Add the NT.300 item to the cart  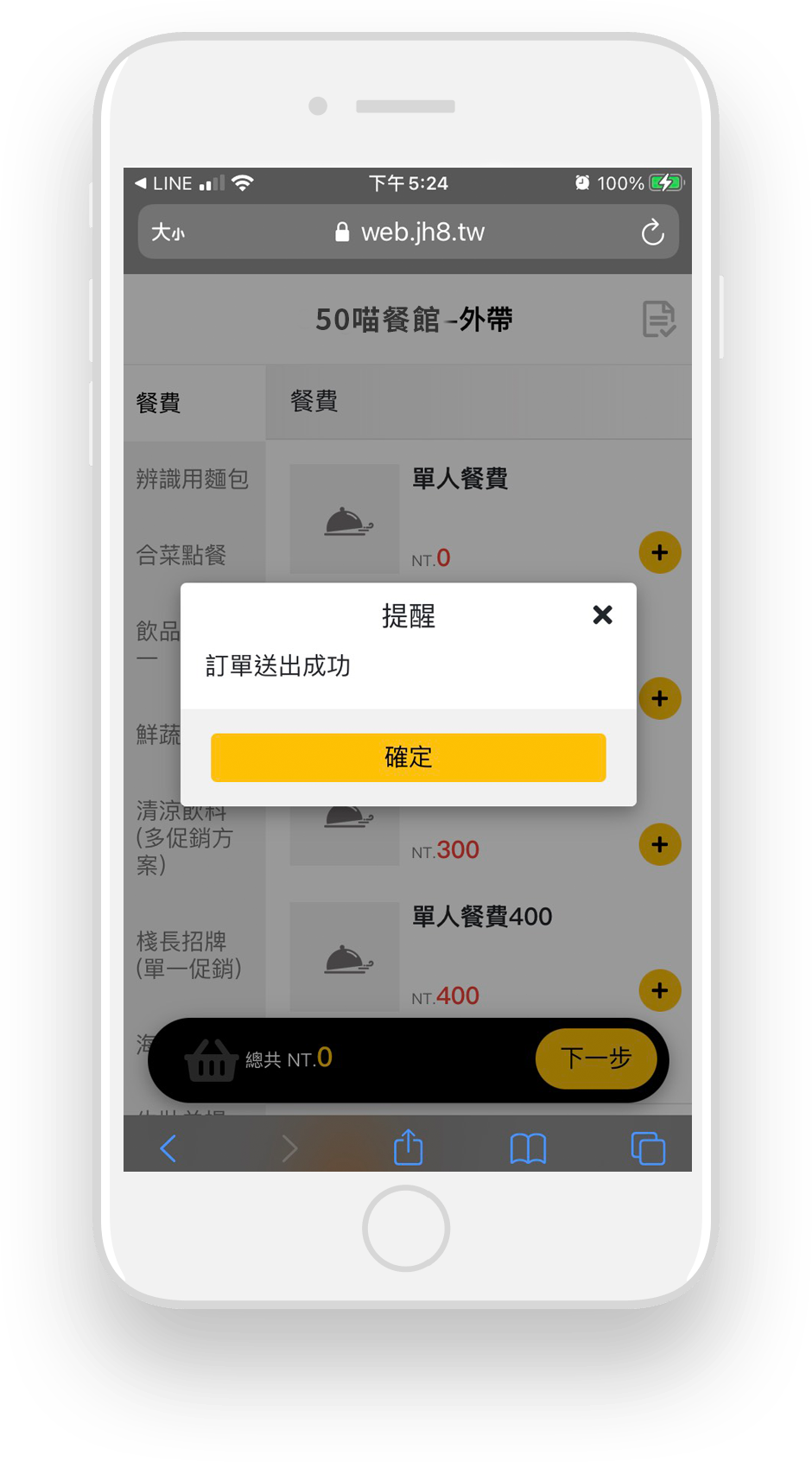(659, 844)
